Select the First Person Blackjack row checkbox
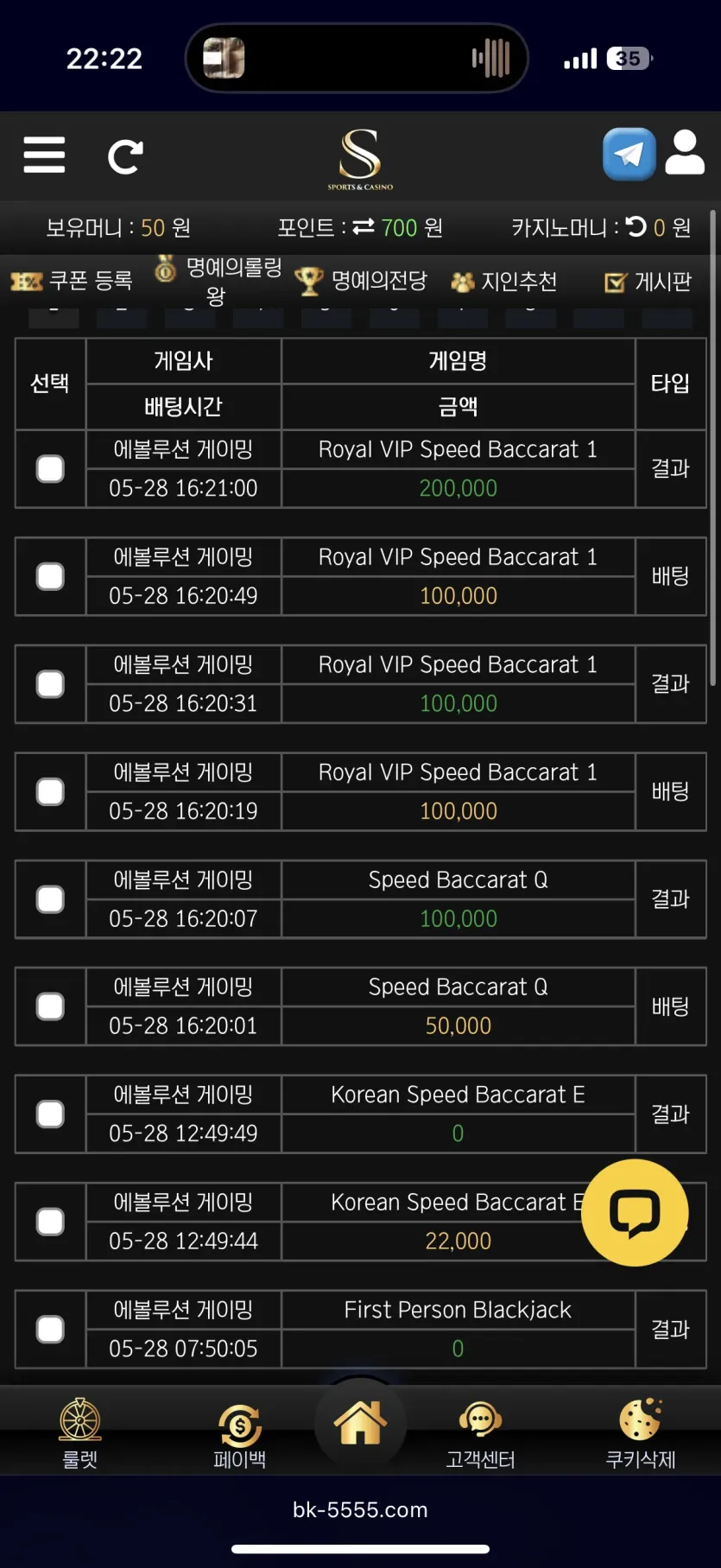Image resolution: width=721 pixels, height=1568 pixels. (x=50, y=1330)
